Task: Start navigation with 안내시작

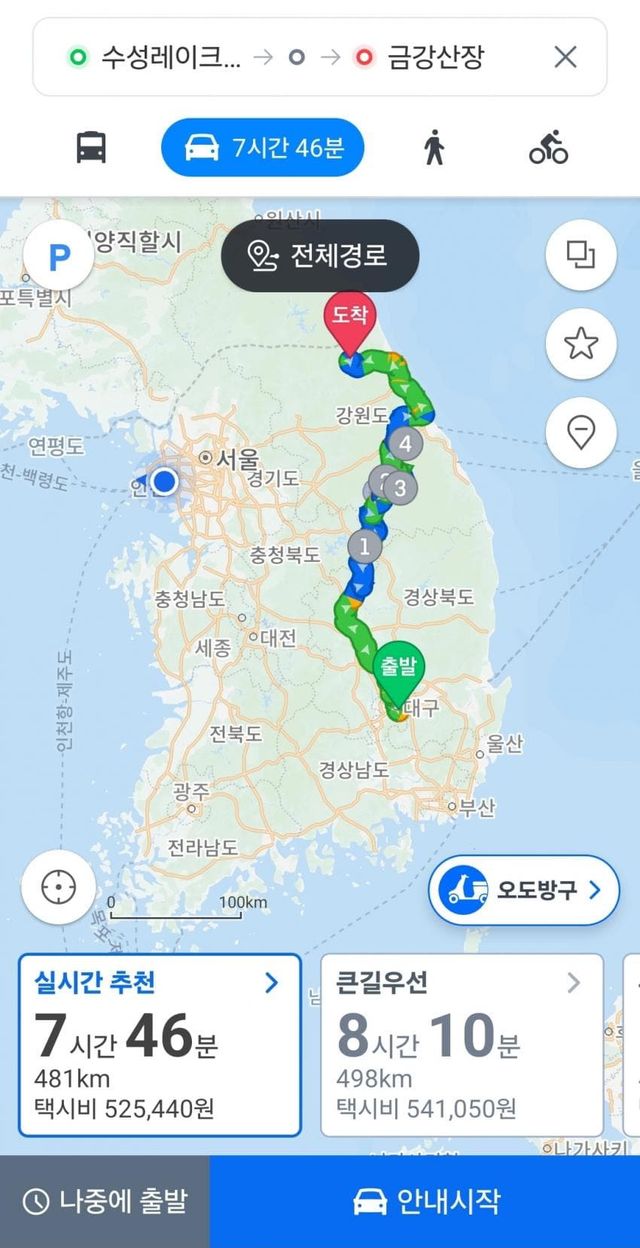Action: click(x=426, y=1201)
